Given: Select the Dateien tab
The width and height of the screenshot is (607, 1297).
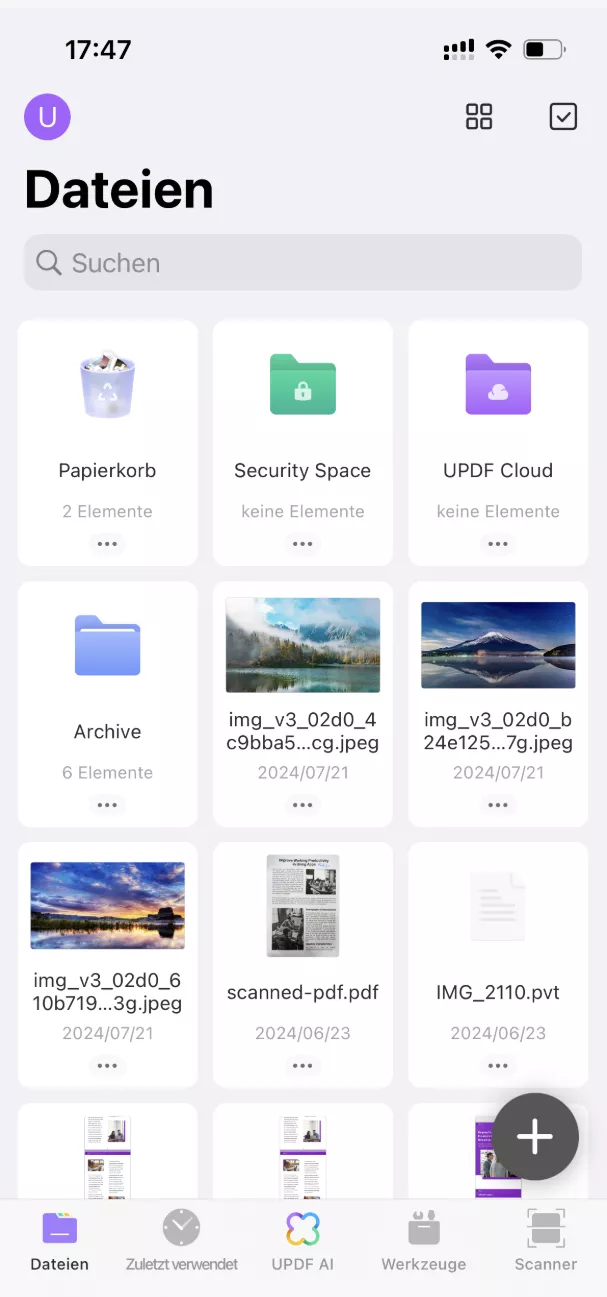Looking at the screenshot, I should point(59,1240).
